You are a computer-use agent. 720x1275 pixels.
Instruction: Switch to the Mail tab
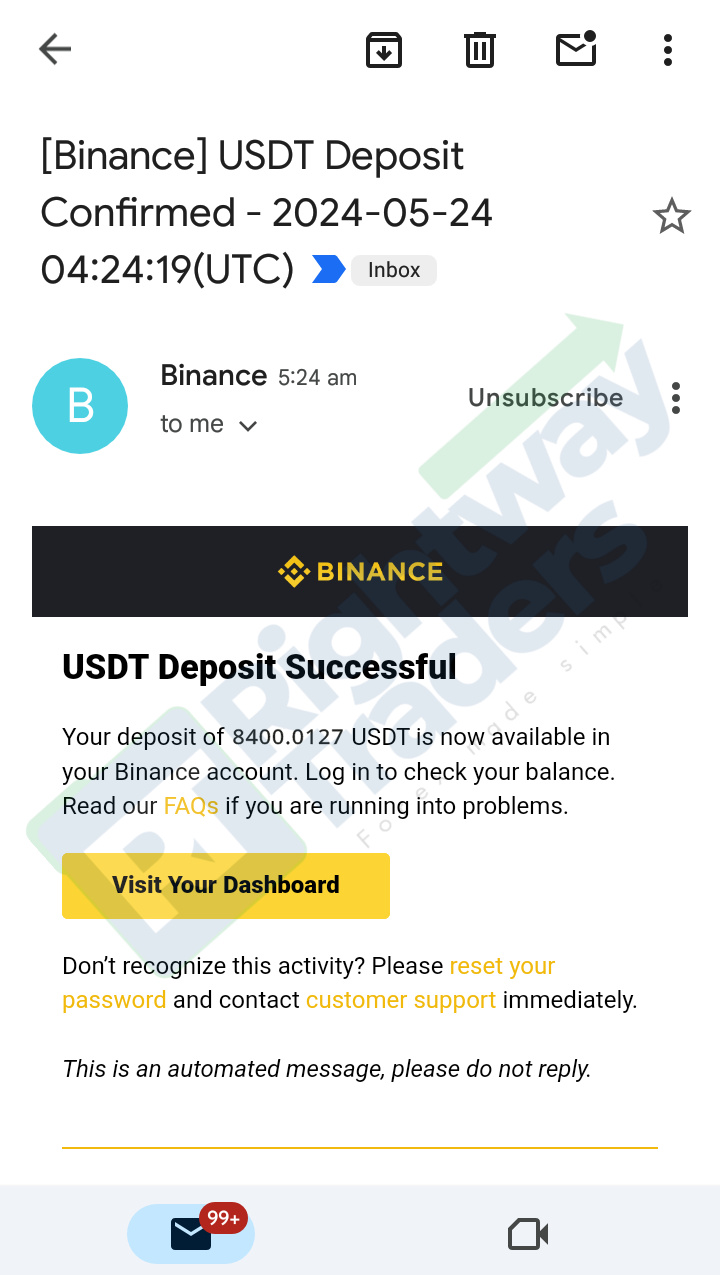191,1234
